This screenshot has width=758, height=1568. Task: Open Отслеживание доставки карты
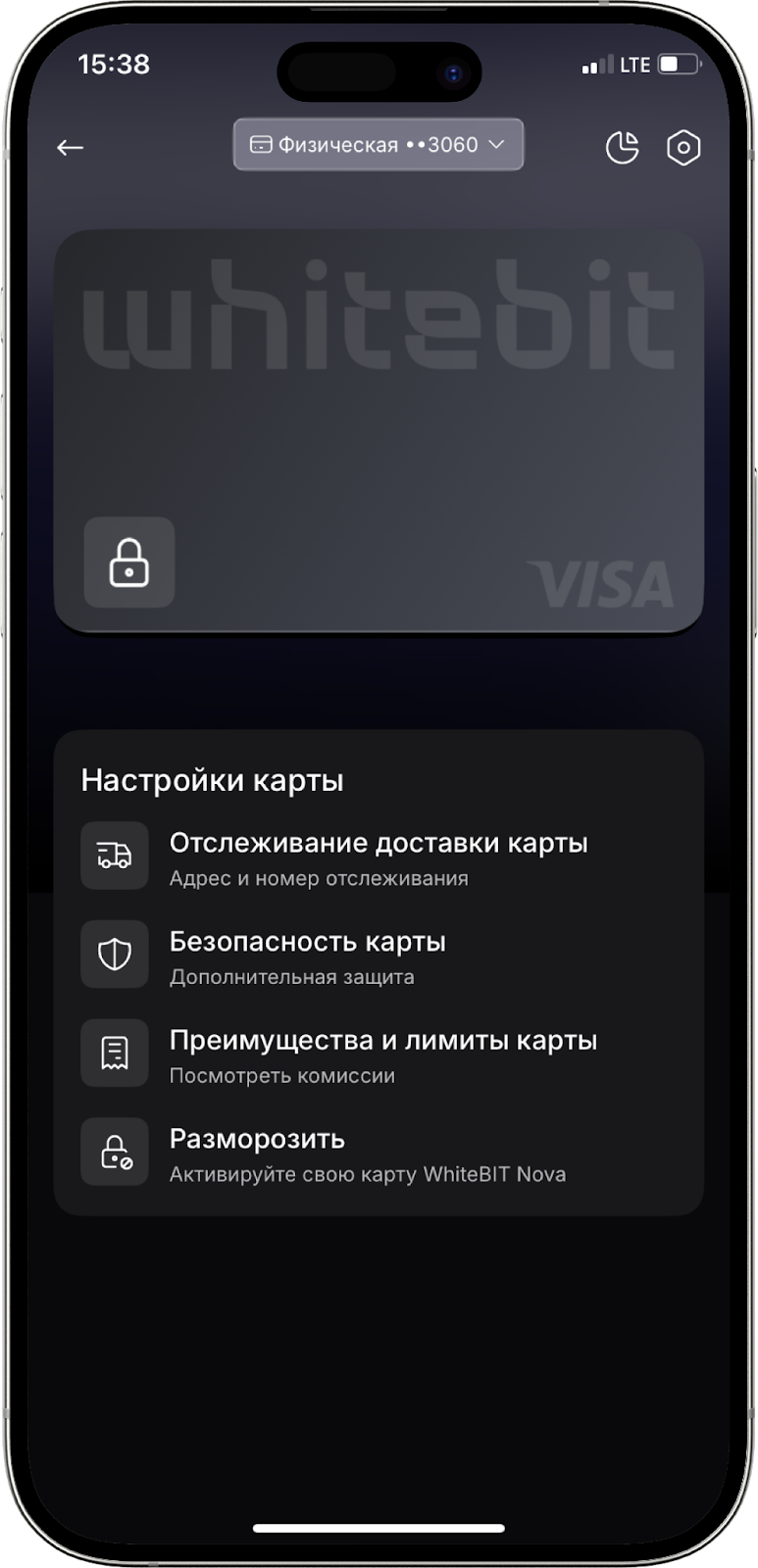coord(378,857)
